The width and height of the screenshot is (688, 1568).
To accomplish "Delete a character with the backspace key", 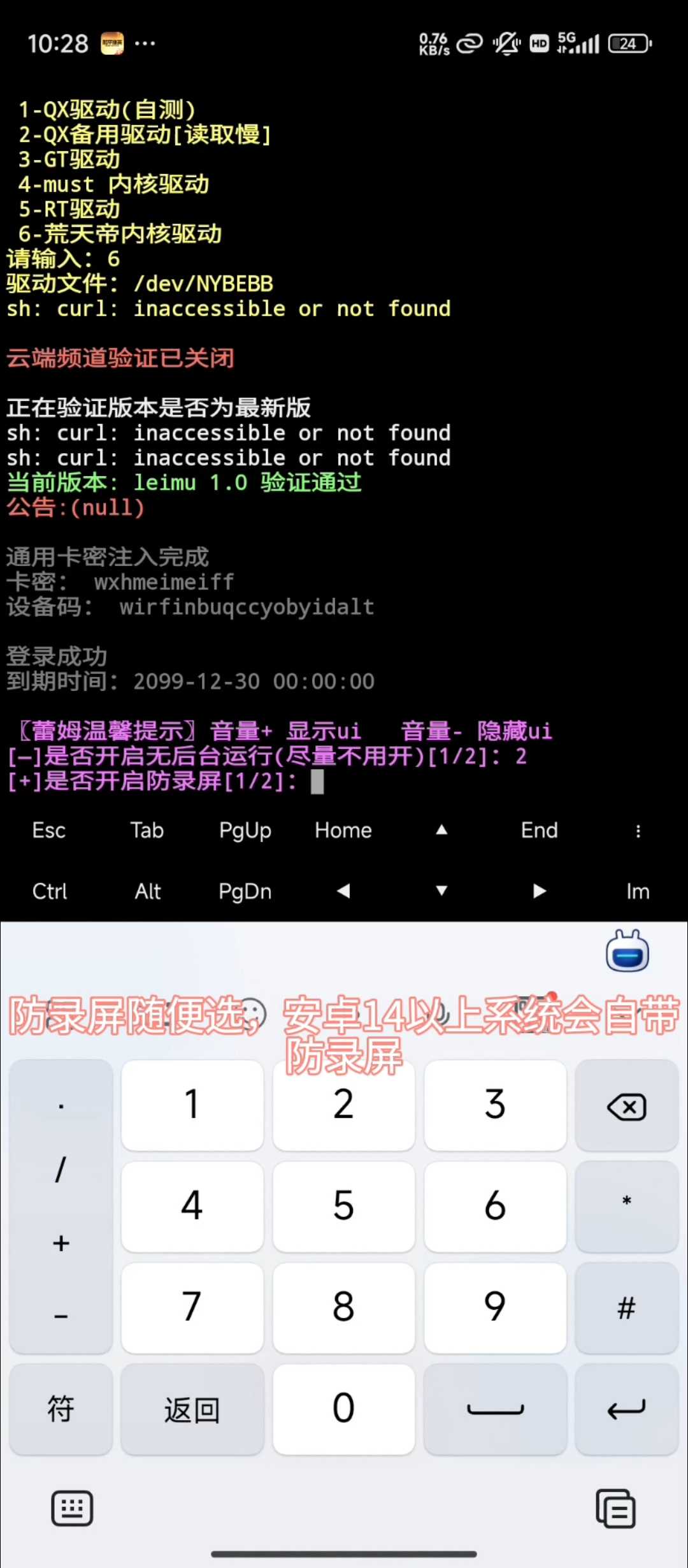I will point(627,1107).
